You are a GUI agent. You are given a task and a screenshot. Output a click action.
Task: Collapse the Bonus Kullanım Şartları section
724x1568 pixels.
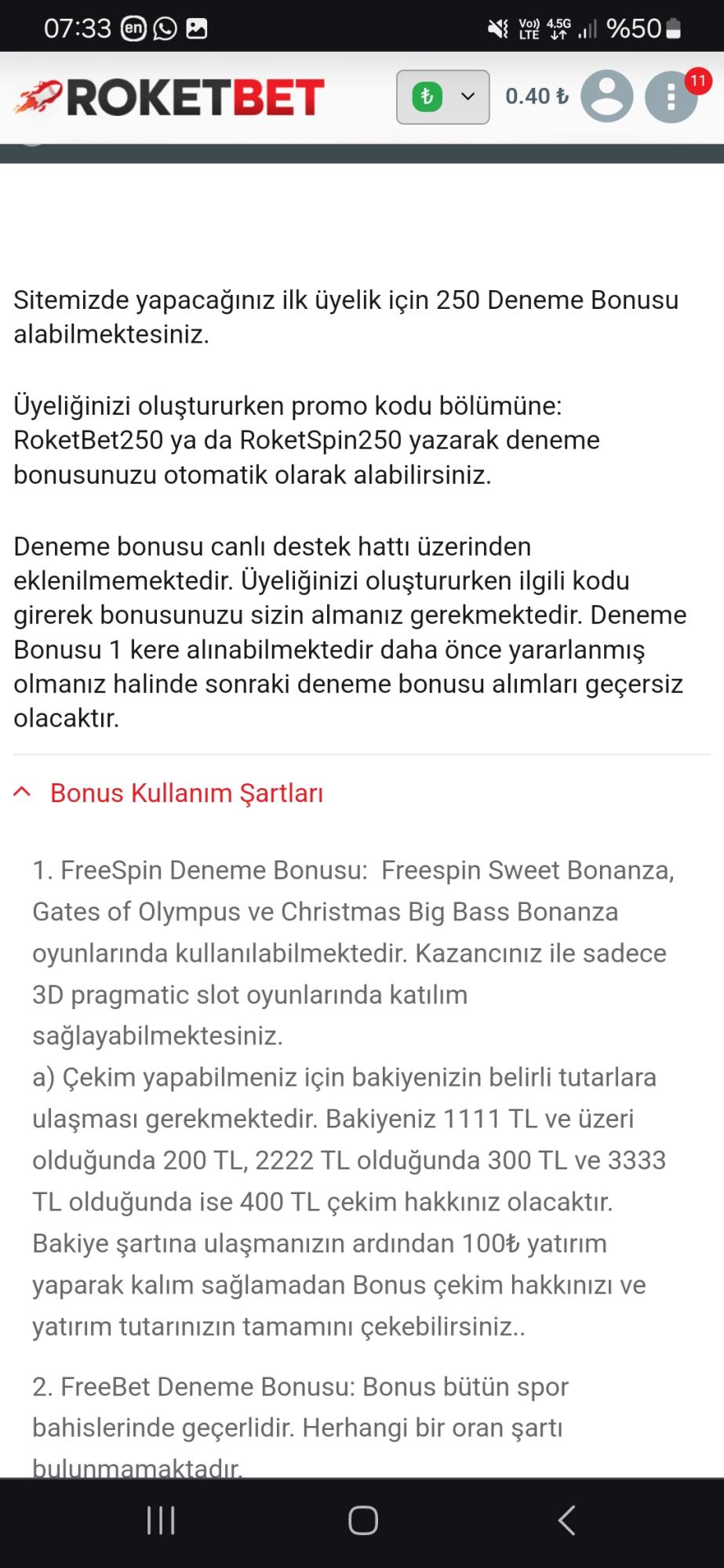click(x=23, y=793)
